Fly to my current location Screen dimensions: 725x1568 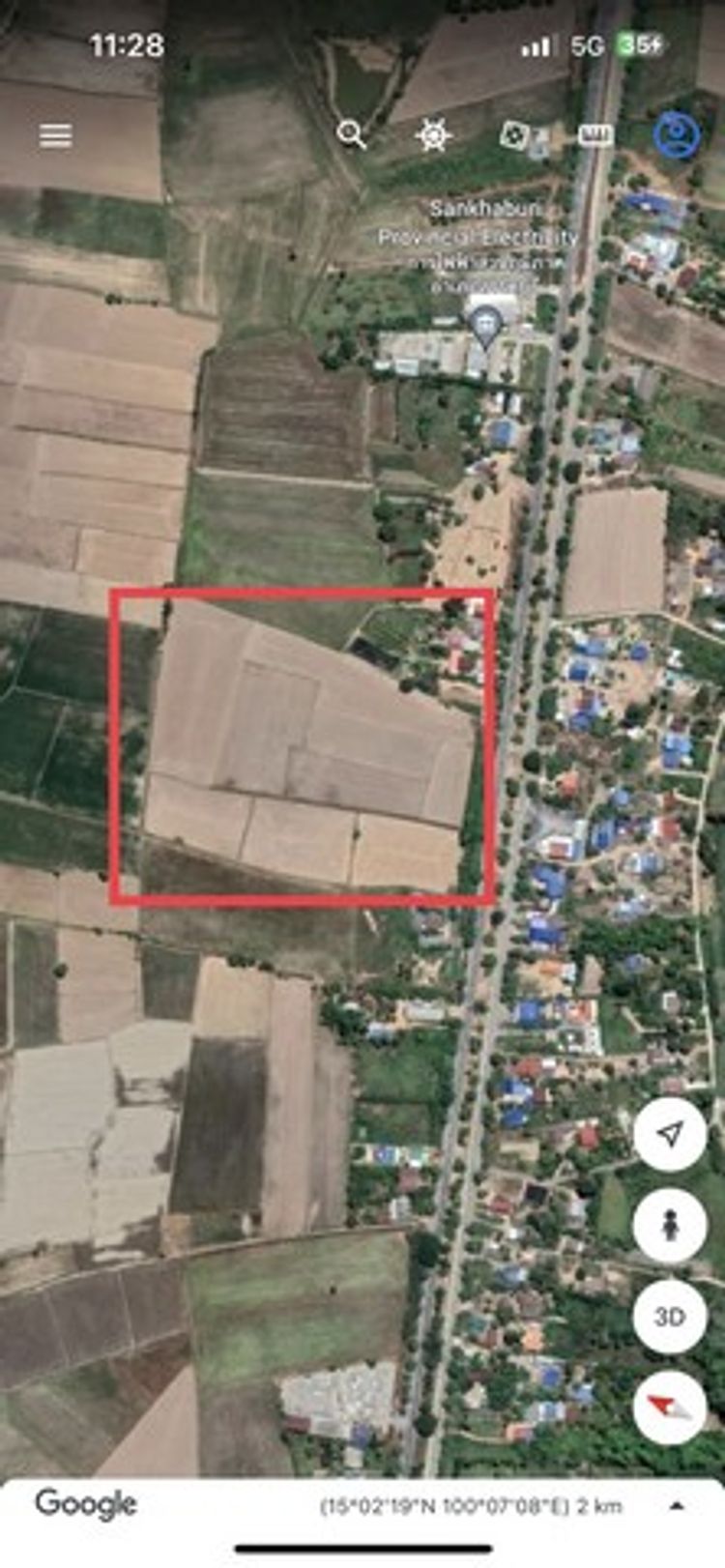(x=669, y=1135)
